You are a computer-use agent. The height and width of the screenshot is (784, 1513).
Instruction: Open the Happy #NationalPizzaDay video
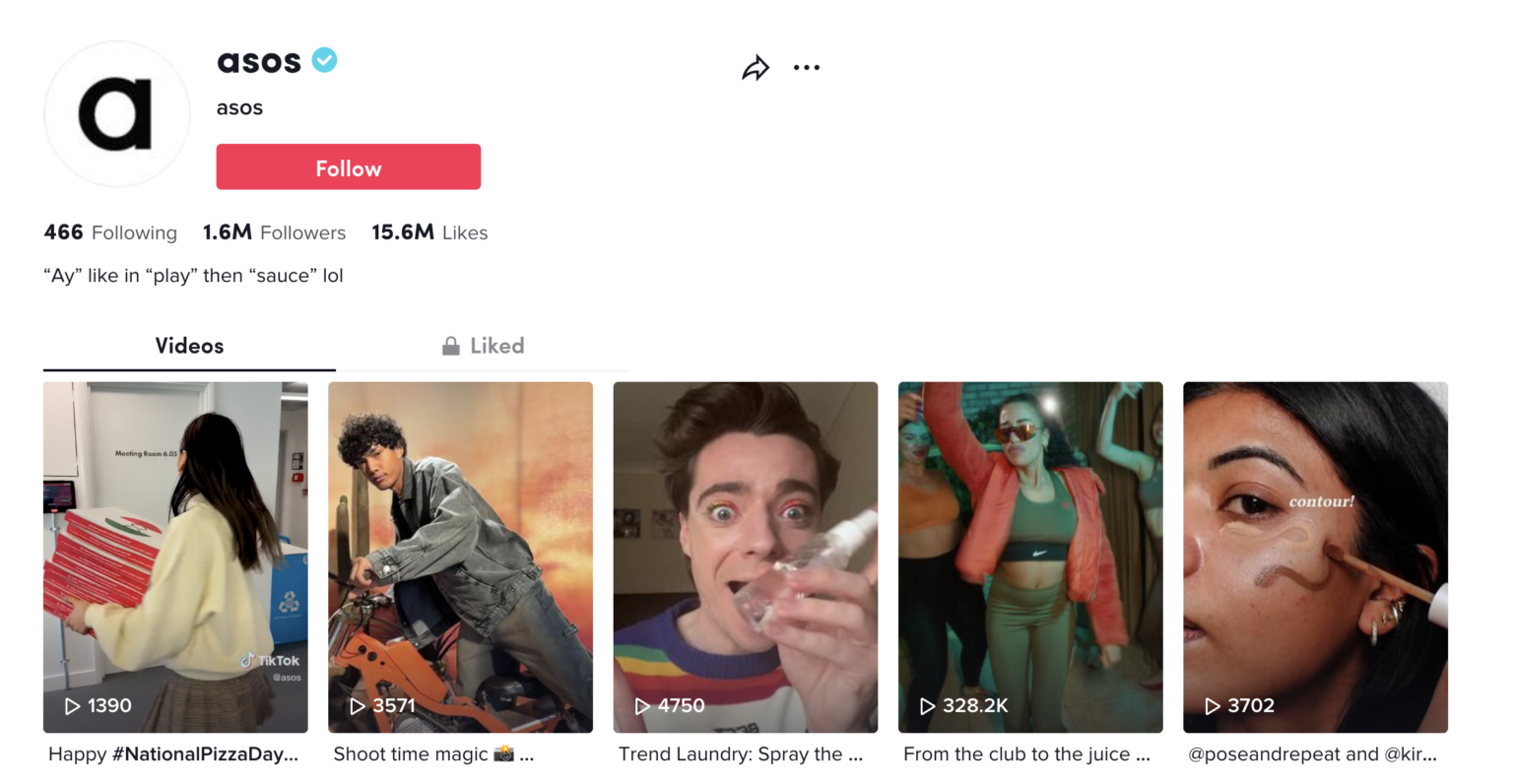click(x=175, y=556)
